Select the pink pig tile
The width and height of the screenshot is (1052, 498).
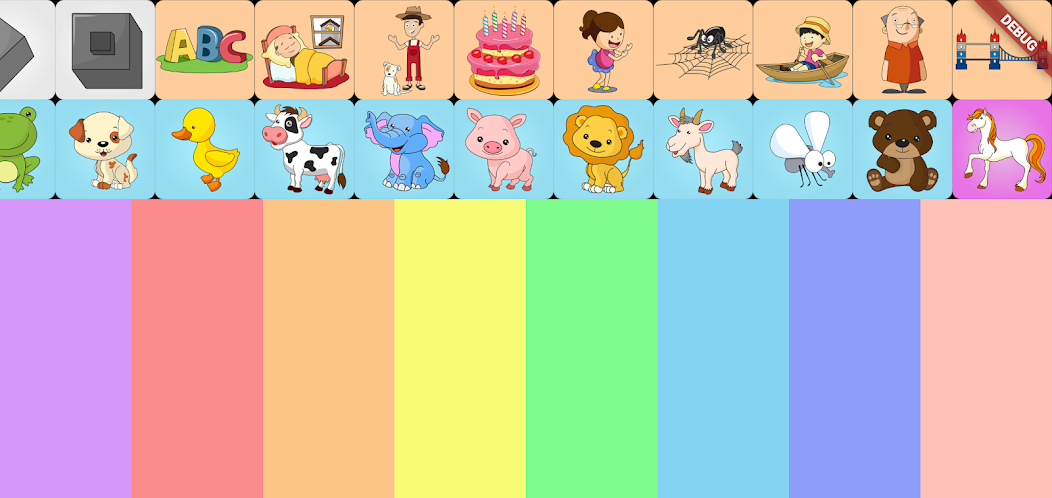(504, 150)
